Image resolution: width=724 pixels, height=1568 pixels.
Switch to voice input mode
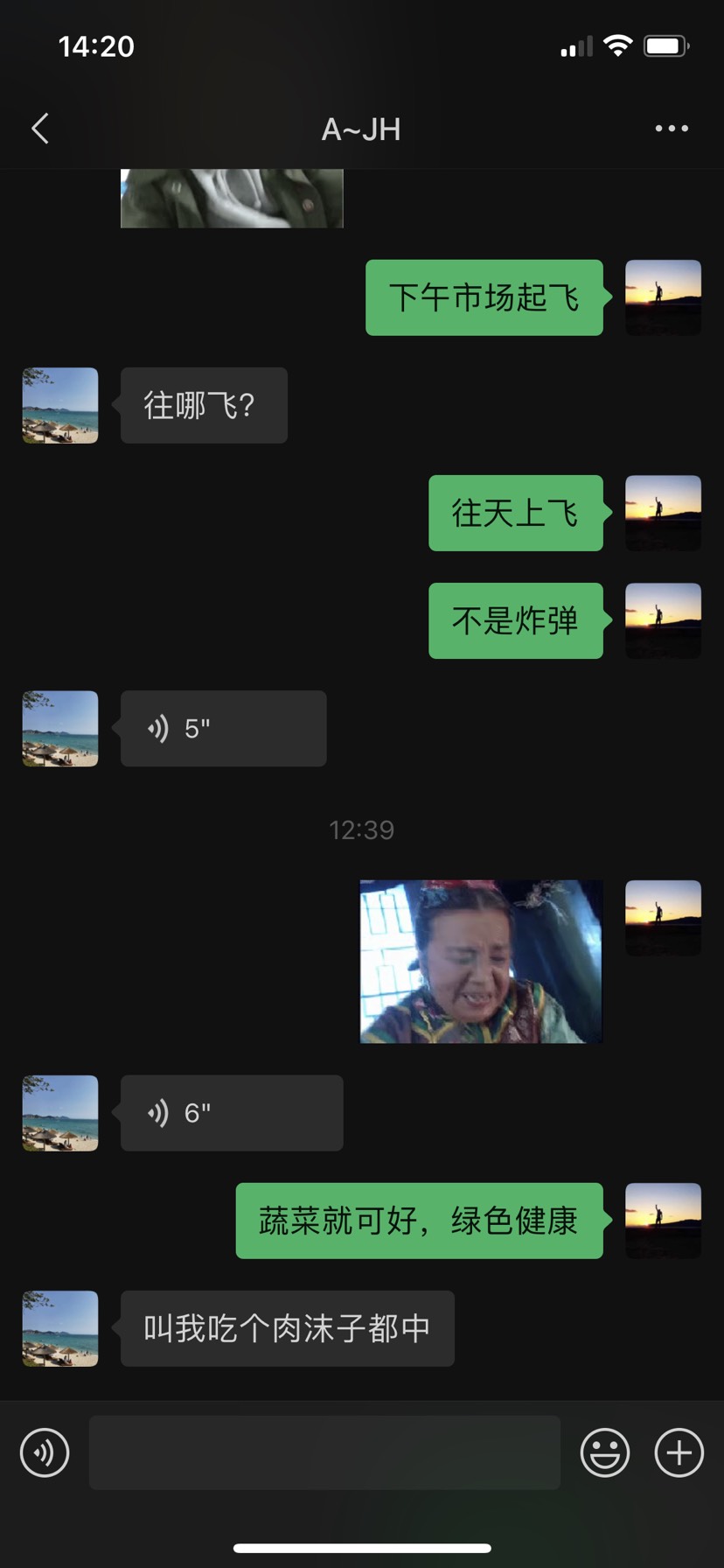[45, 1452]
